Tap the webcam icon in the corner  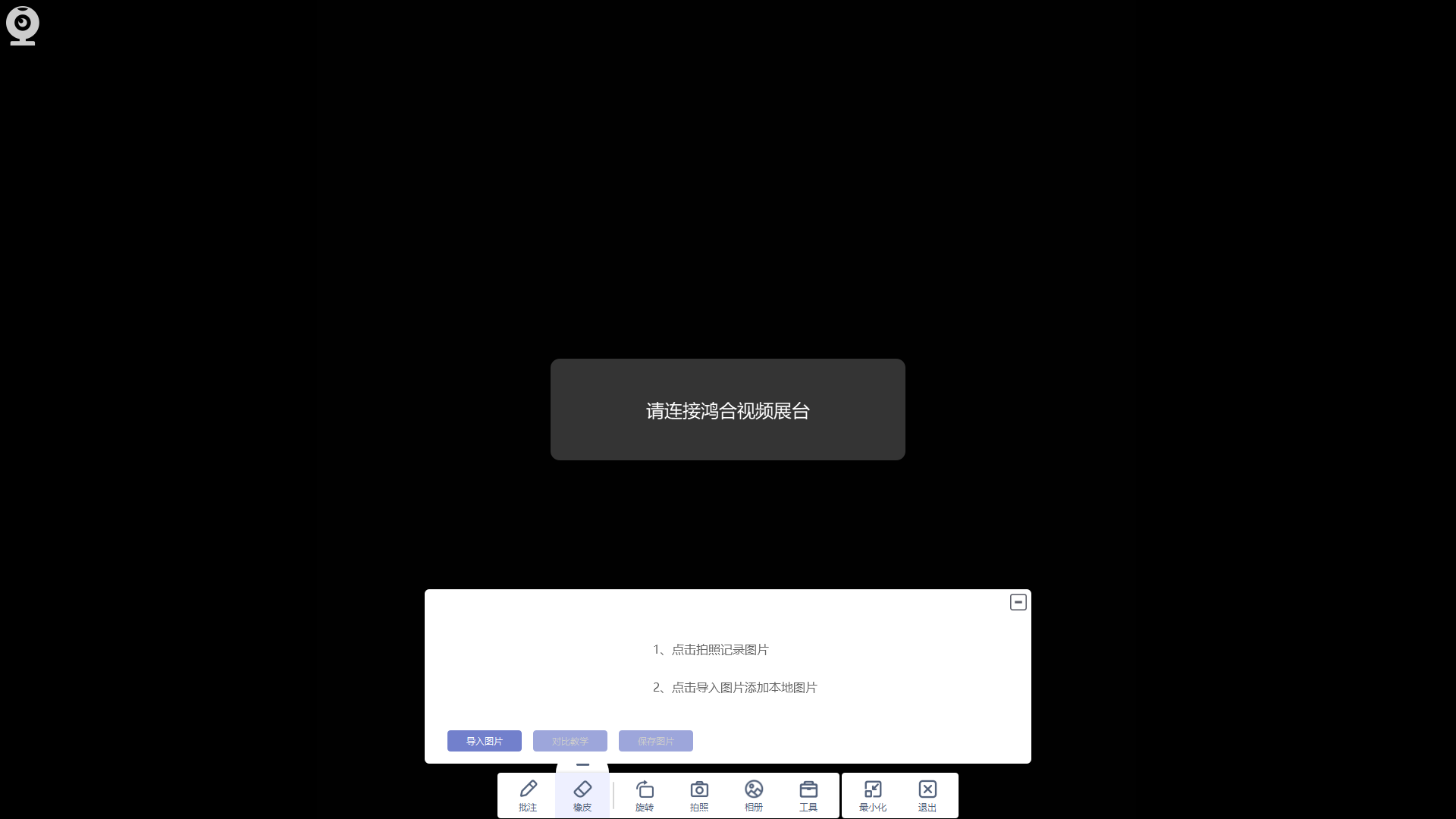point(23,26)
